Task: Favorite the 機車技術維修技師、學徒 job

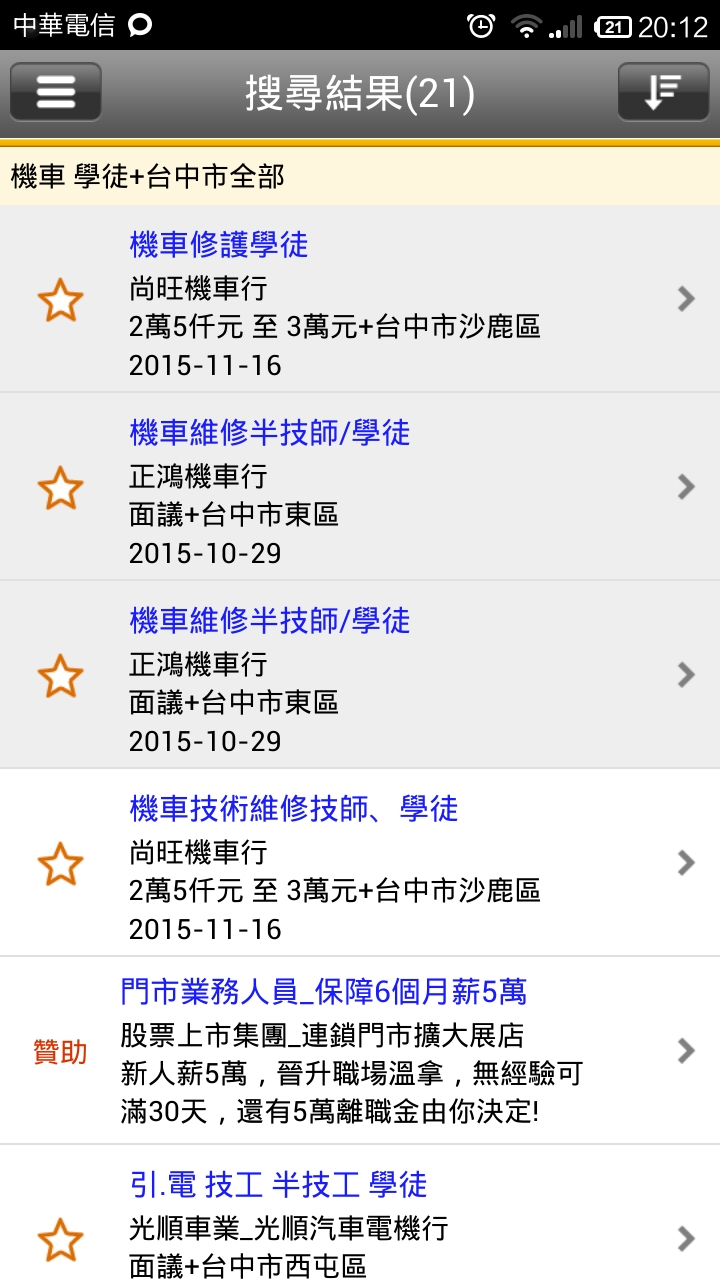Action: (60, 864)
